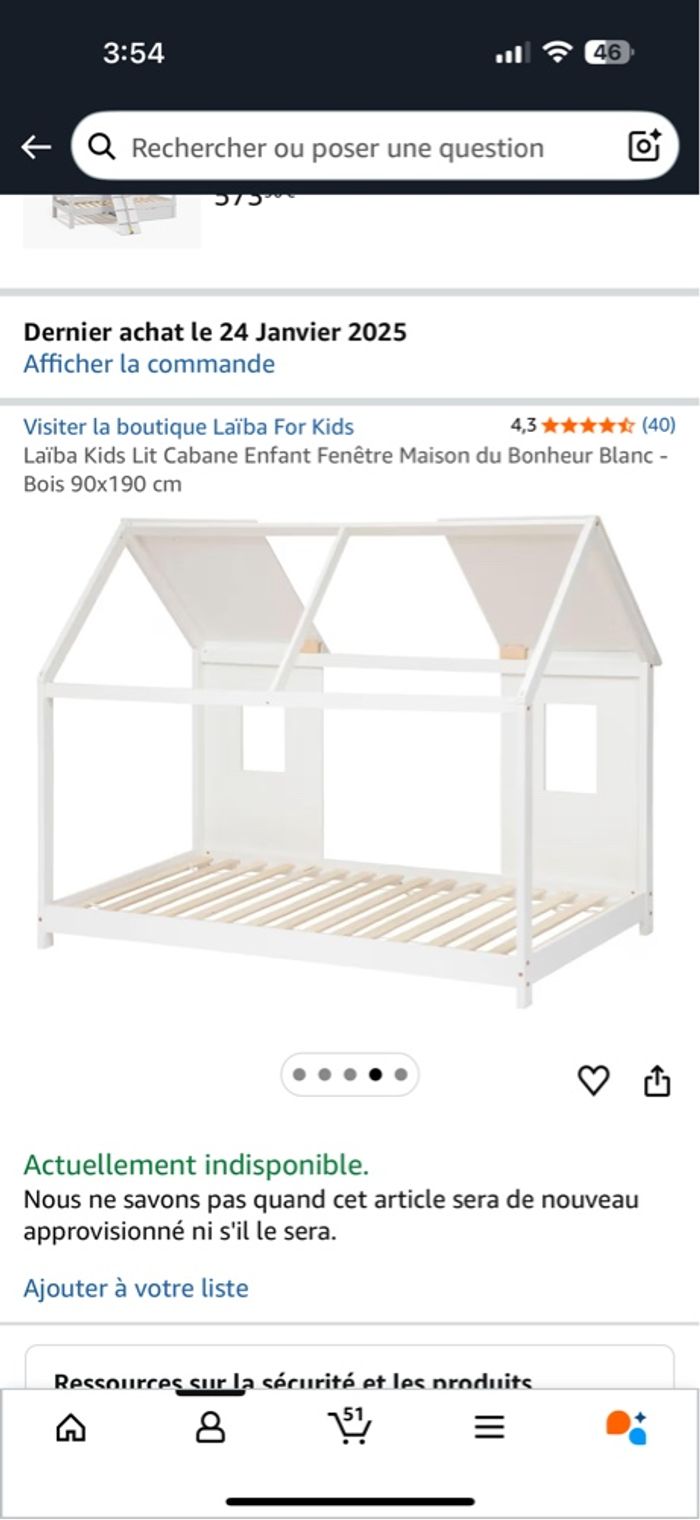Launch the Rufus assistant tab
This screenshot has height=1520, width=700.
coord(627,1427)
